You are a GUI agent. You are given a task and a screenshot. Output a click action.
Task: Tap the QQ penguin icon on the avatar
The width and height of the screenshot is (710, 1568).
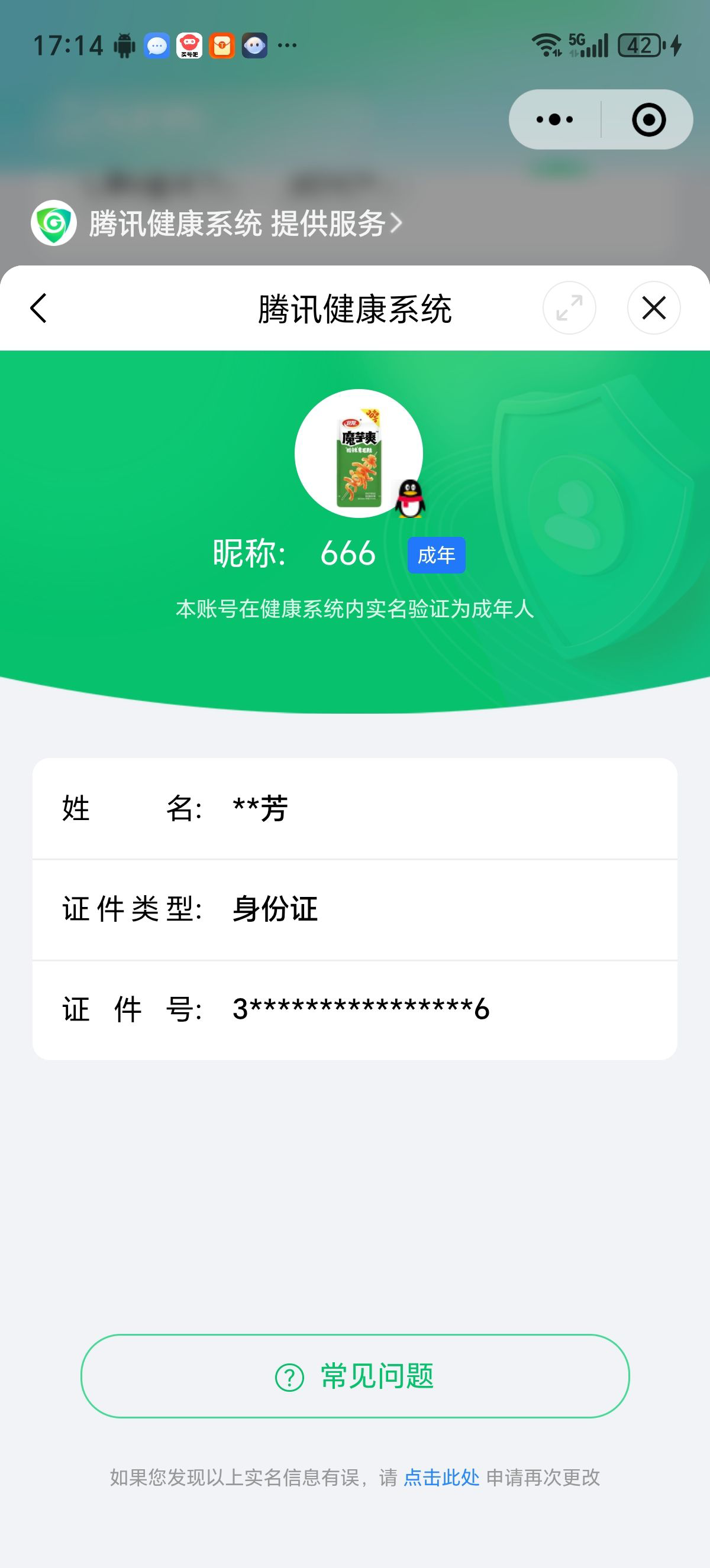(412, 498)
